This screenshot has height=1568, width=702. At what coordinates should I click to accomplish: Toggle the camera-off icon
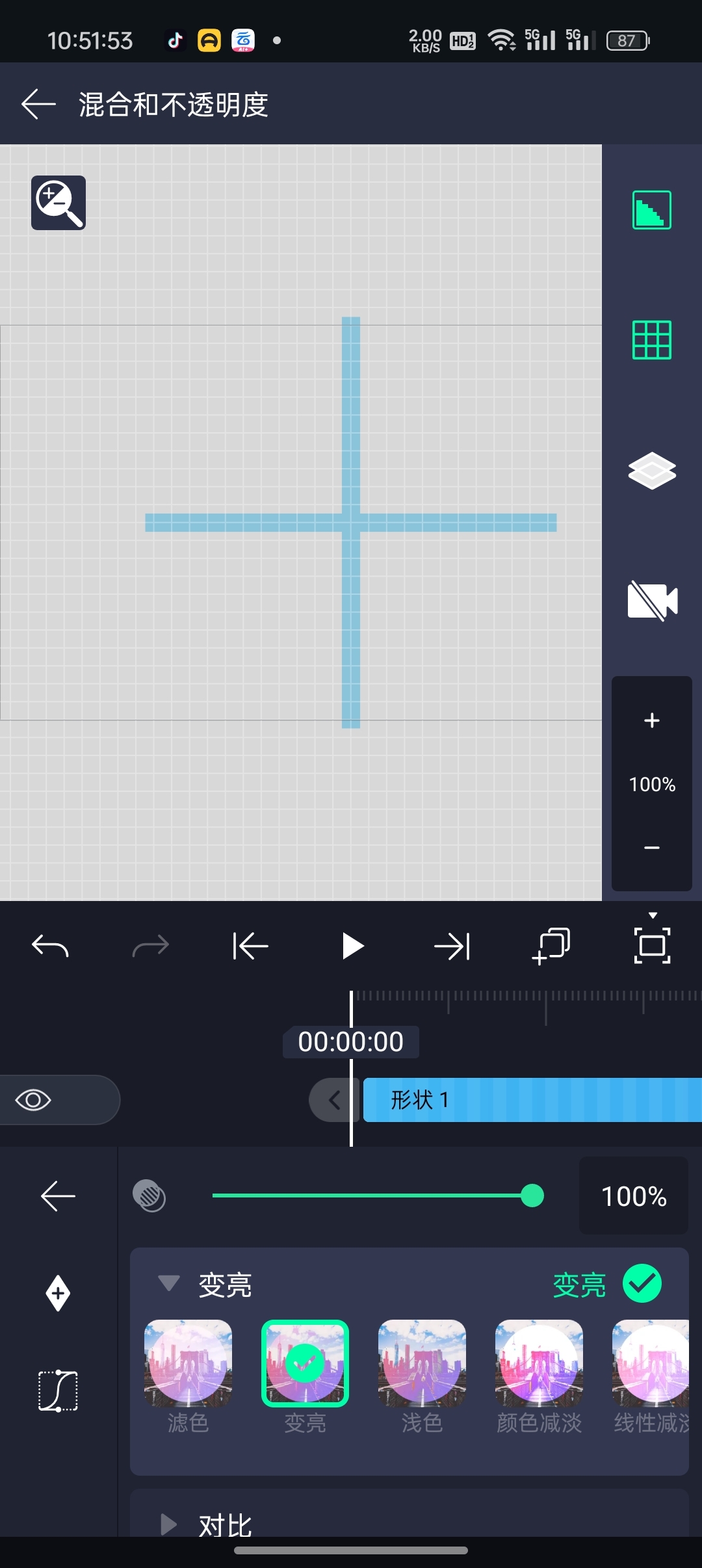652,601
